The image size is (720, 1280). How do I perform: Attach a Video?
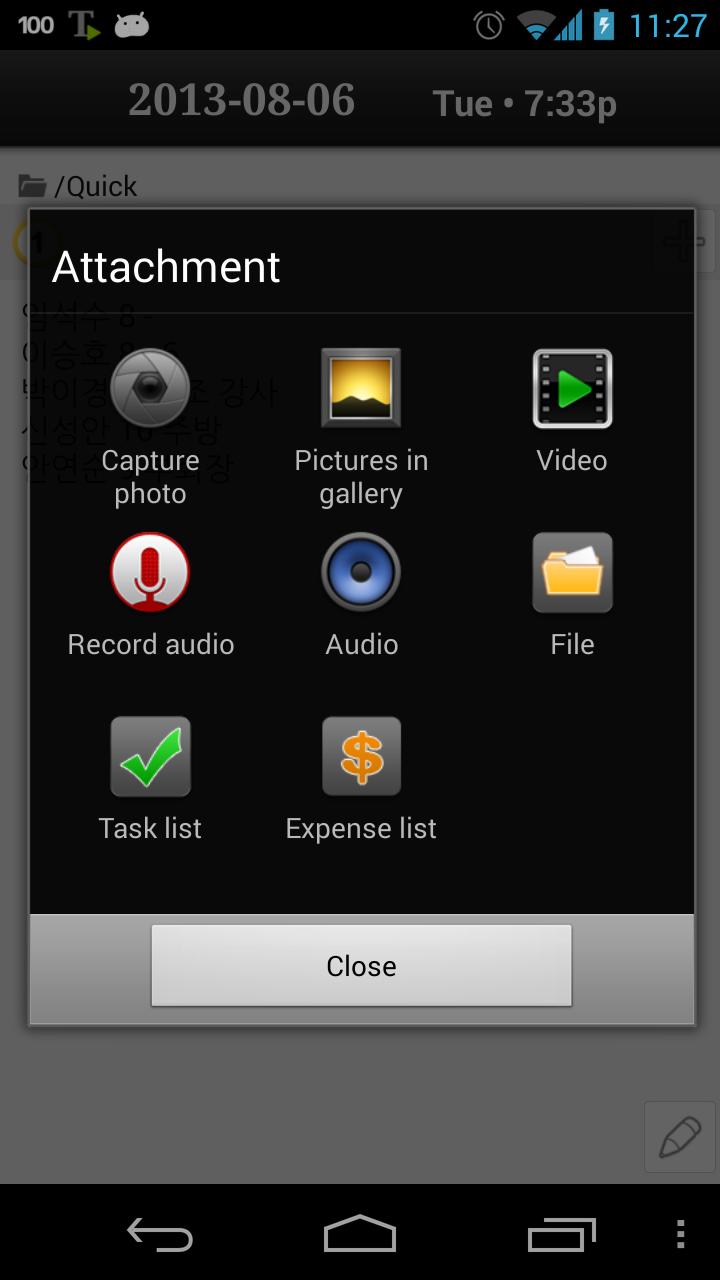point(572,411)
